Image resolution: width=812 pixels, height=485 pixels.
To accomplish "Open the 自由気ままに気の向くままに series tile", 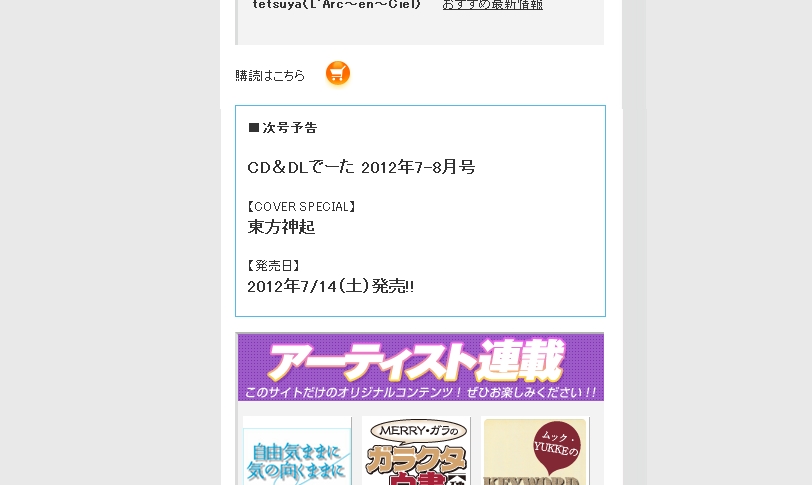I will pos(297,452).
